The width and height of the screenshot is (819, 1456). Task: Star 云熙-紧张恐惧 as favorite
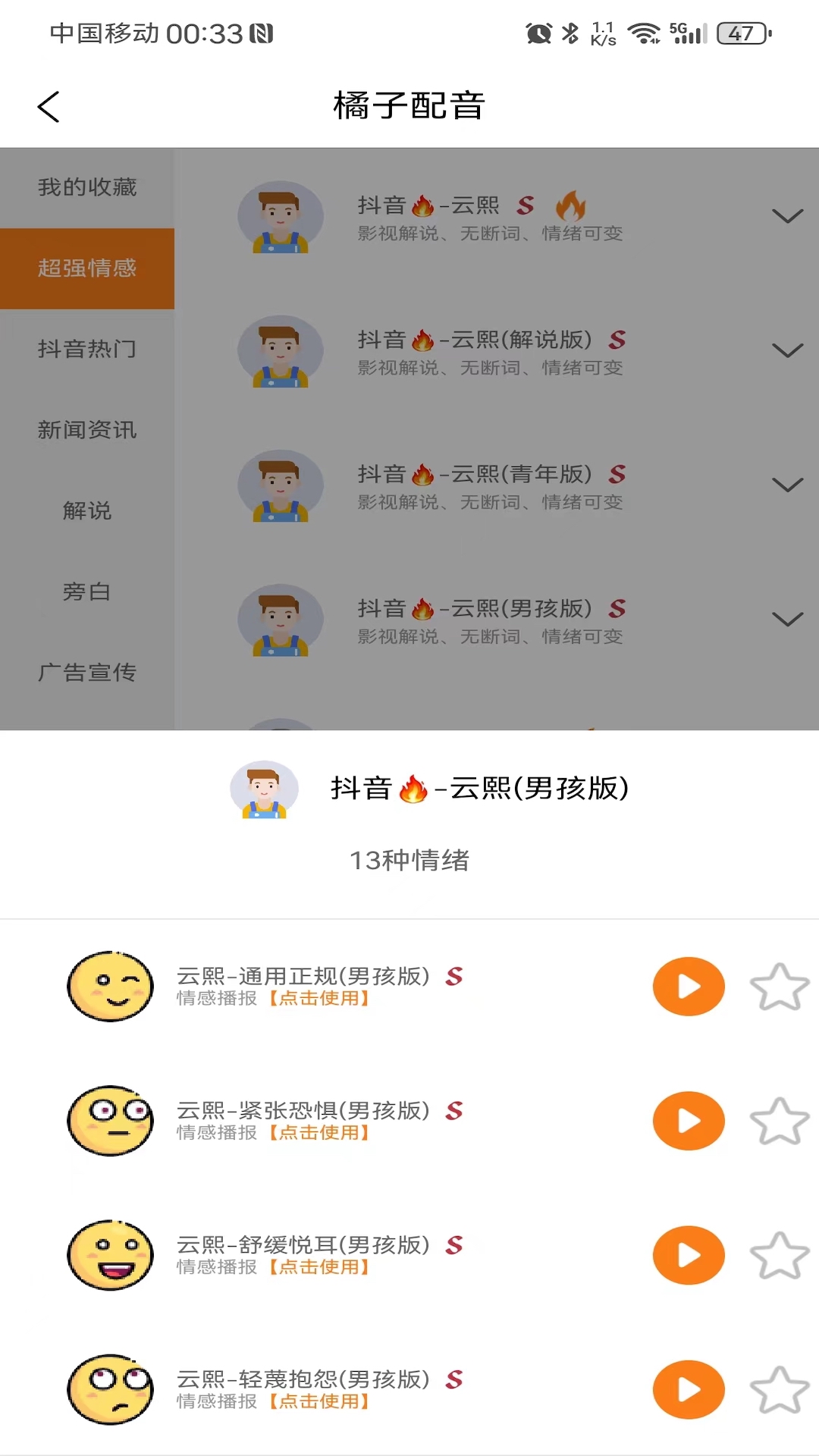pyautogui.click(x=780, y=1121)
